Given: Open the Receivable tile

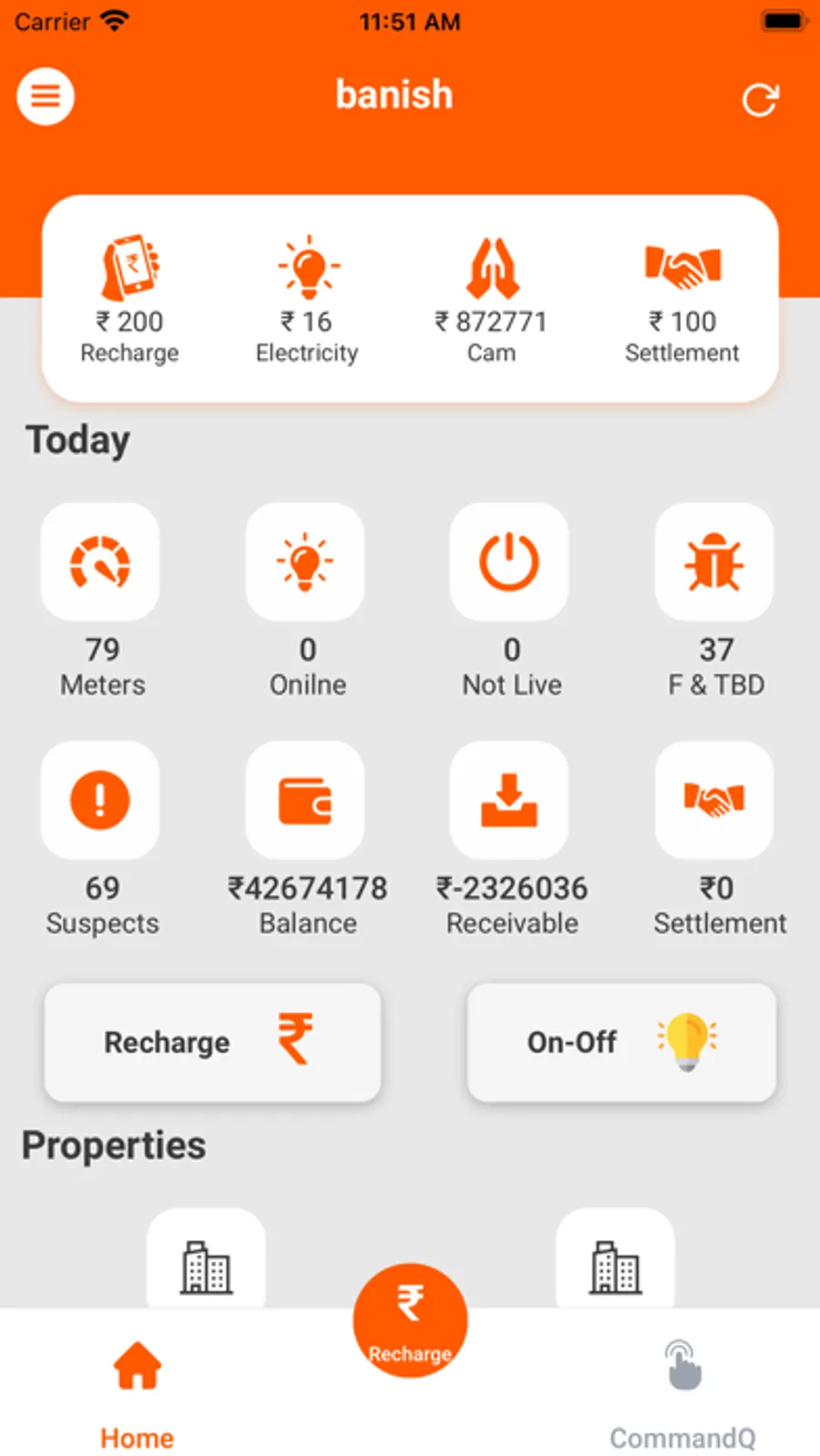Looking at the screenshot, I should [509, 800].
